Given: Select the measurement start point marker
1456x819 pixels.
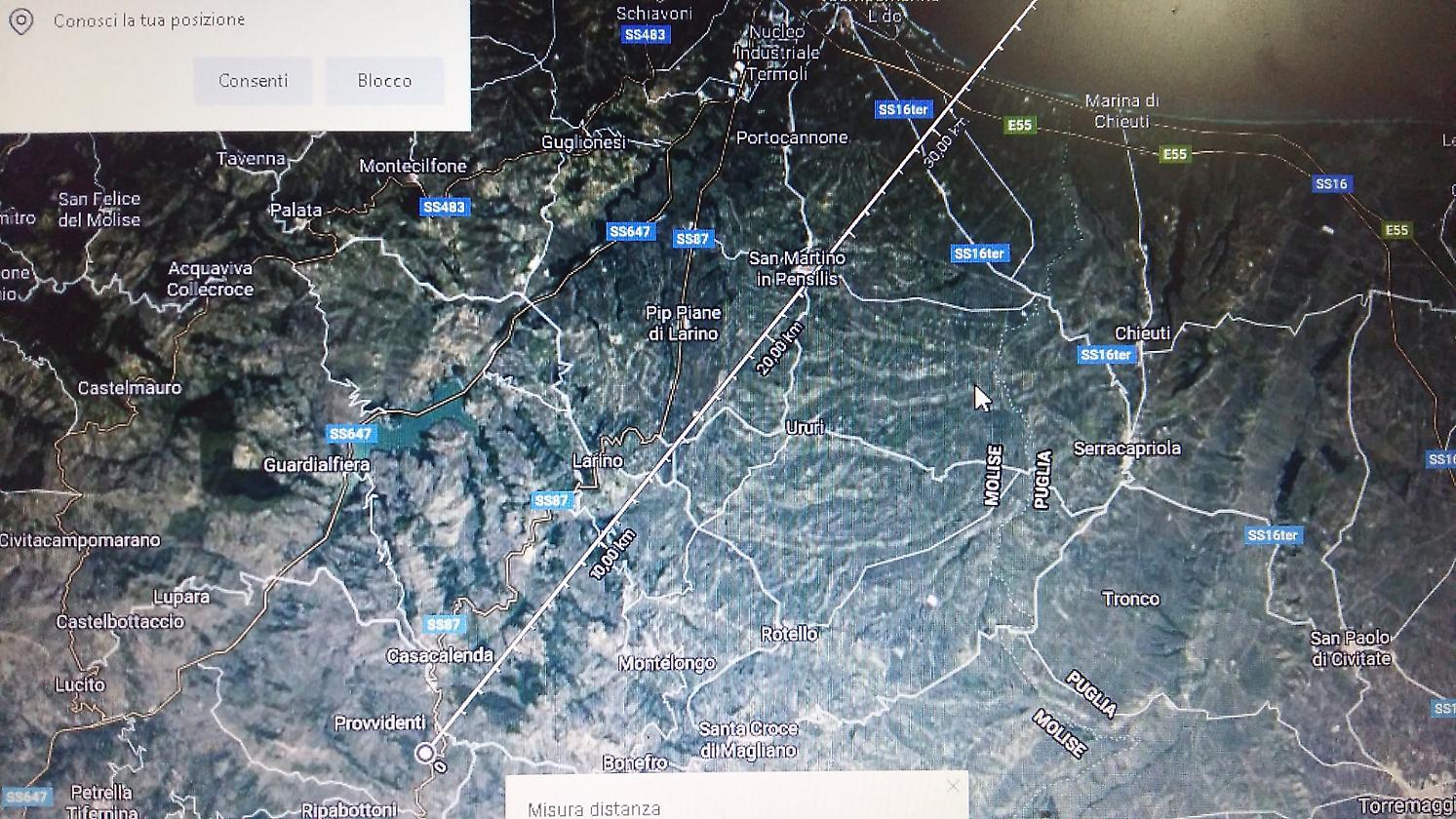Looking at the screenshot, I should 424,753.
